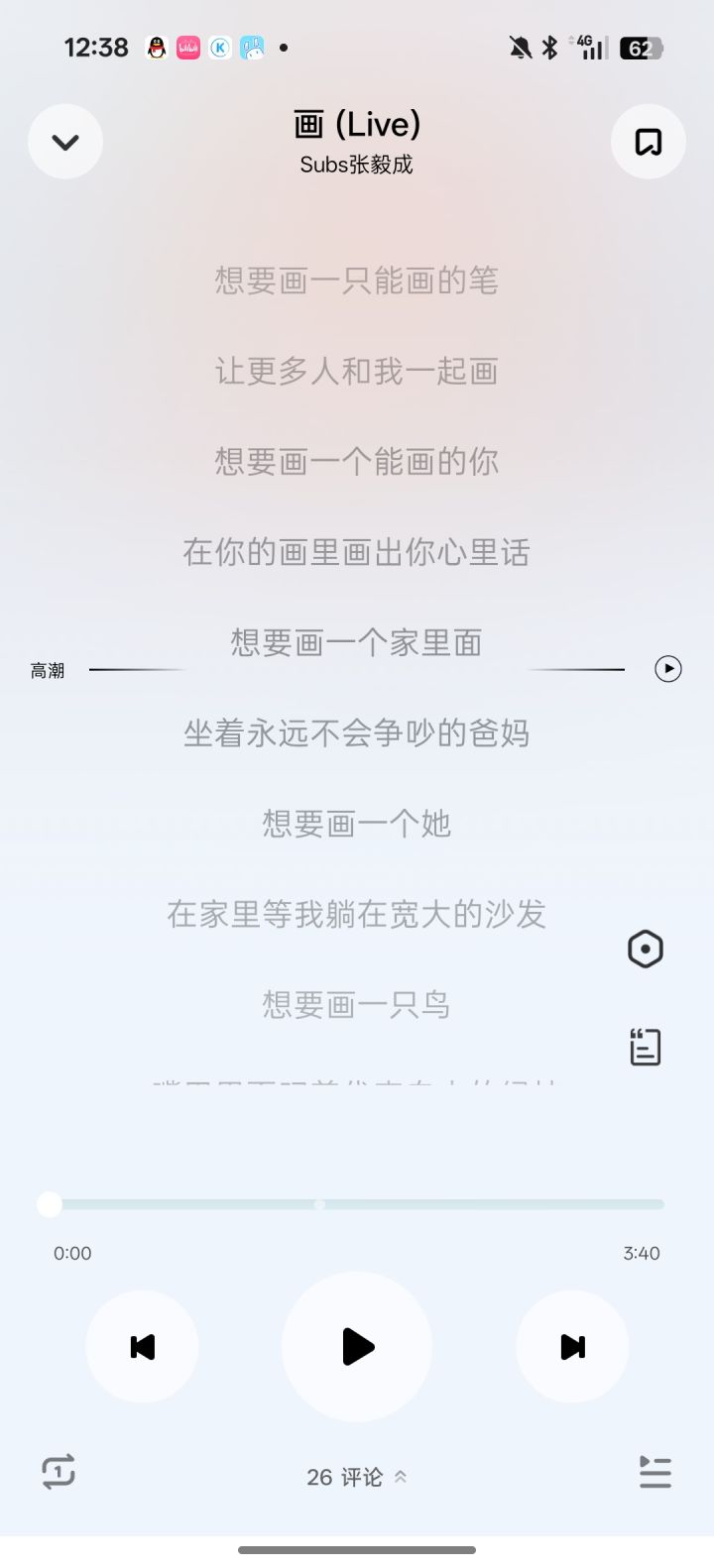Select the repeat-one loop mode icon
Image resolution: width=714 pixels, height=1568 pixels.
tap(59, 1473)
